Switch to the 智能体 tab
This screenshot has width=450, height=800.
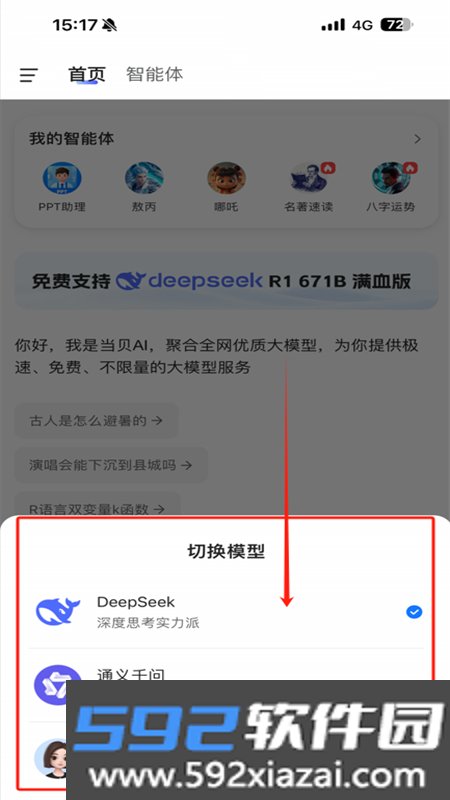click(154, 74)
